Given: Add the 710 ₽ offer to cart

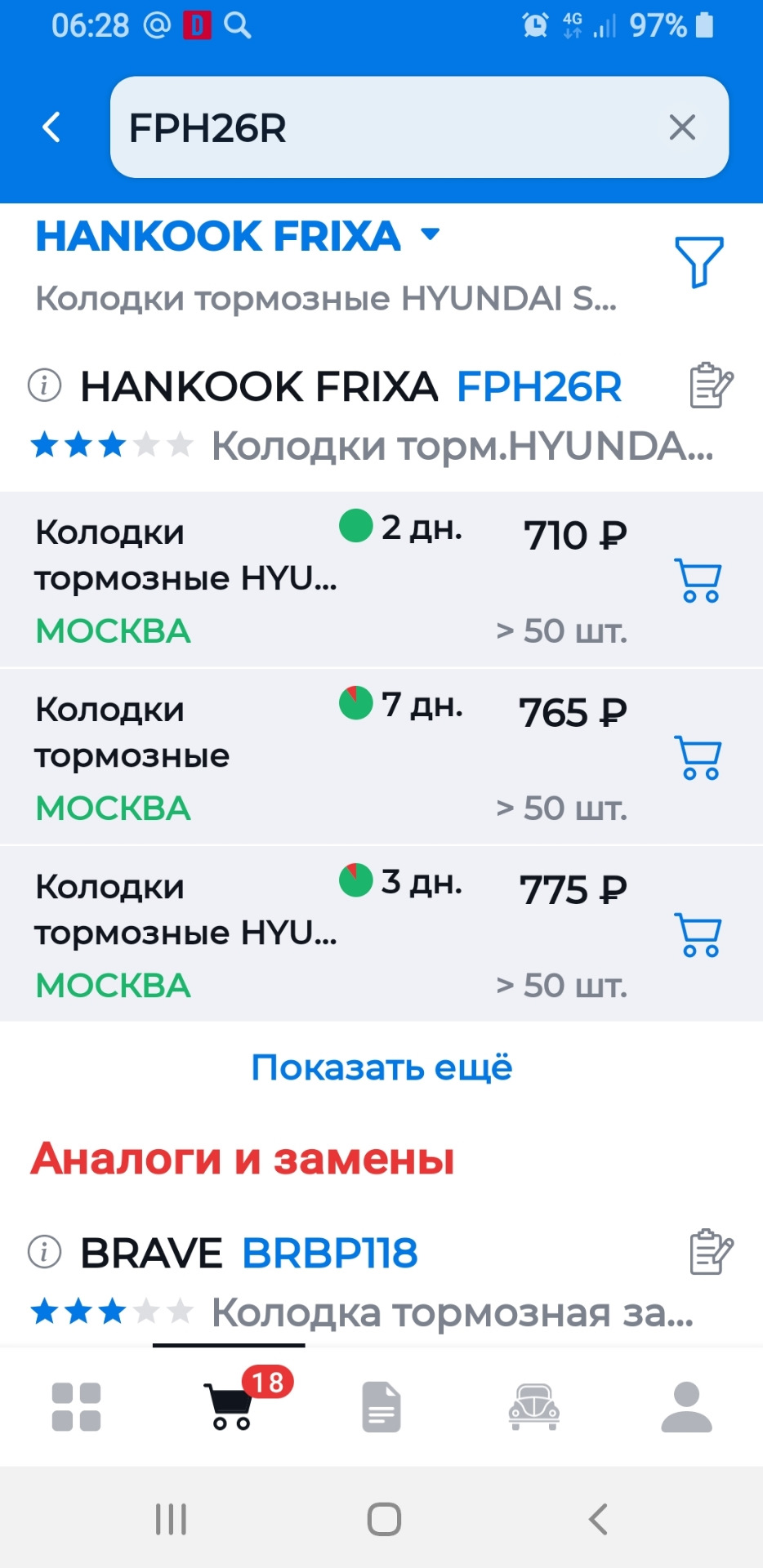Looking at the screenshot, I should pos(698,580).
